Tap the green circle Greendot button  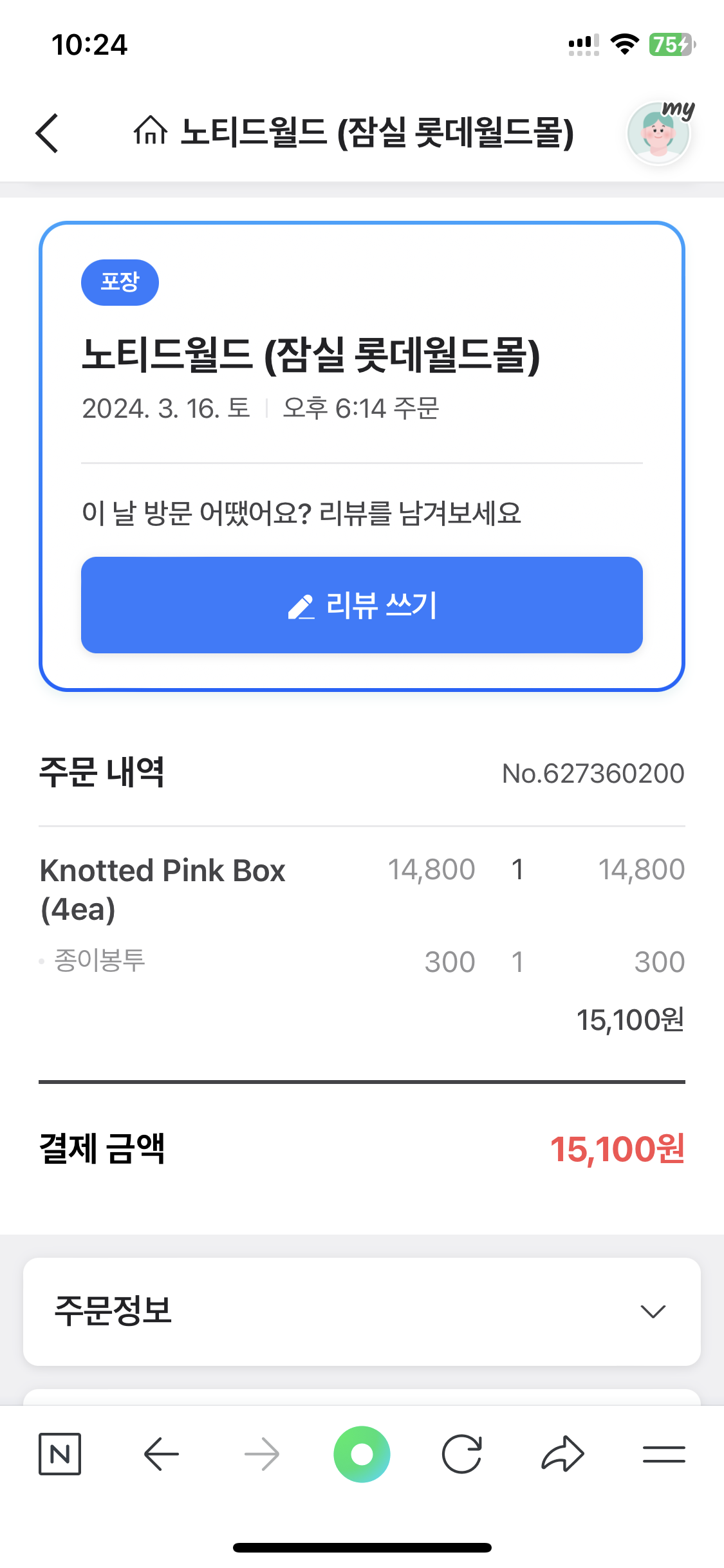point(362,1453)
